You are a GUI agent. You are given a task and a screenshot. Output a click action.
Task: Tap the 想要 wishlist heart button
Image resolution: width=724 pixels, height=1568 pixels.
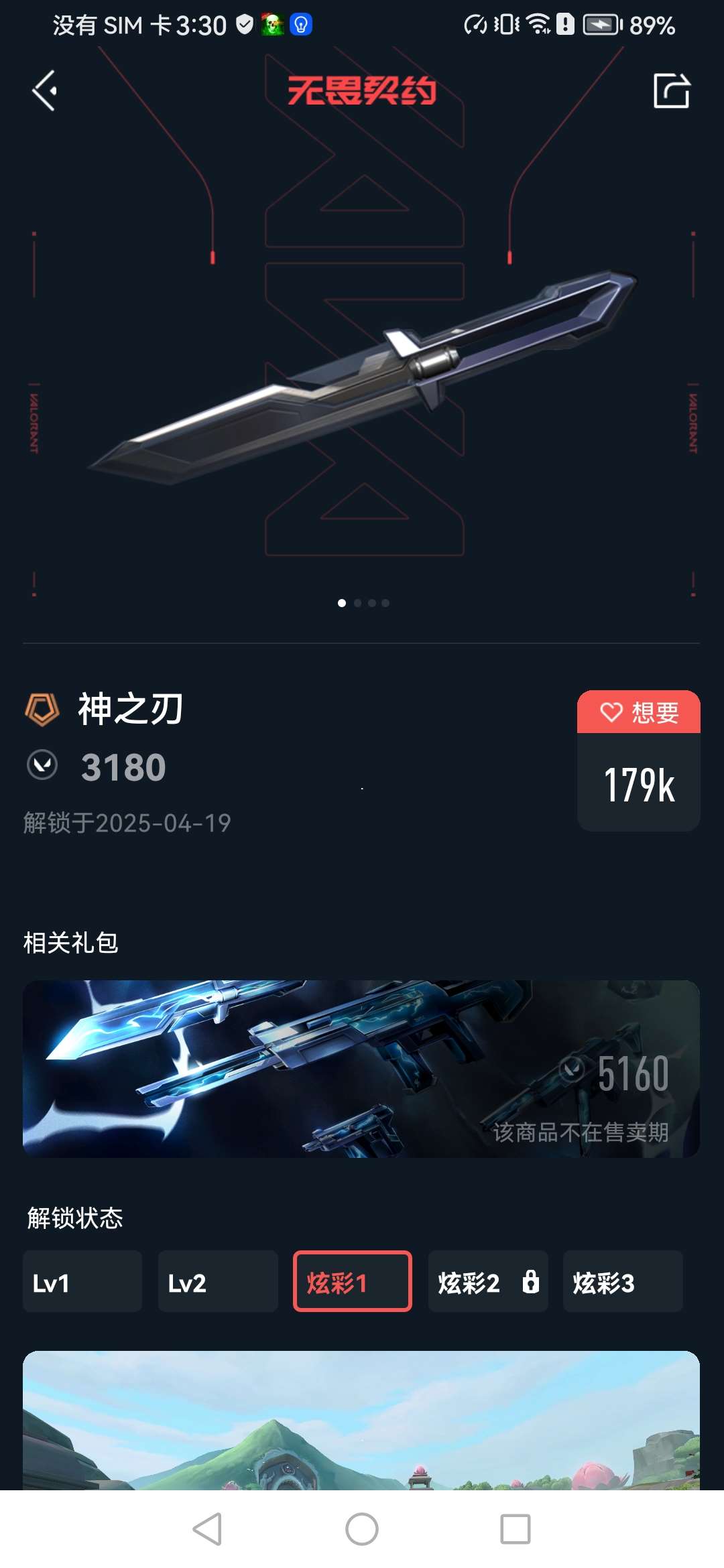638,712
